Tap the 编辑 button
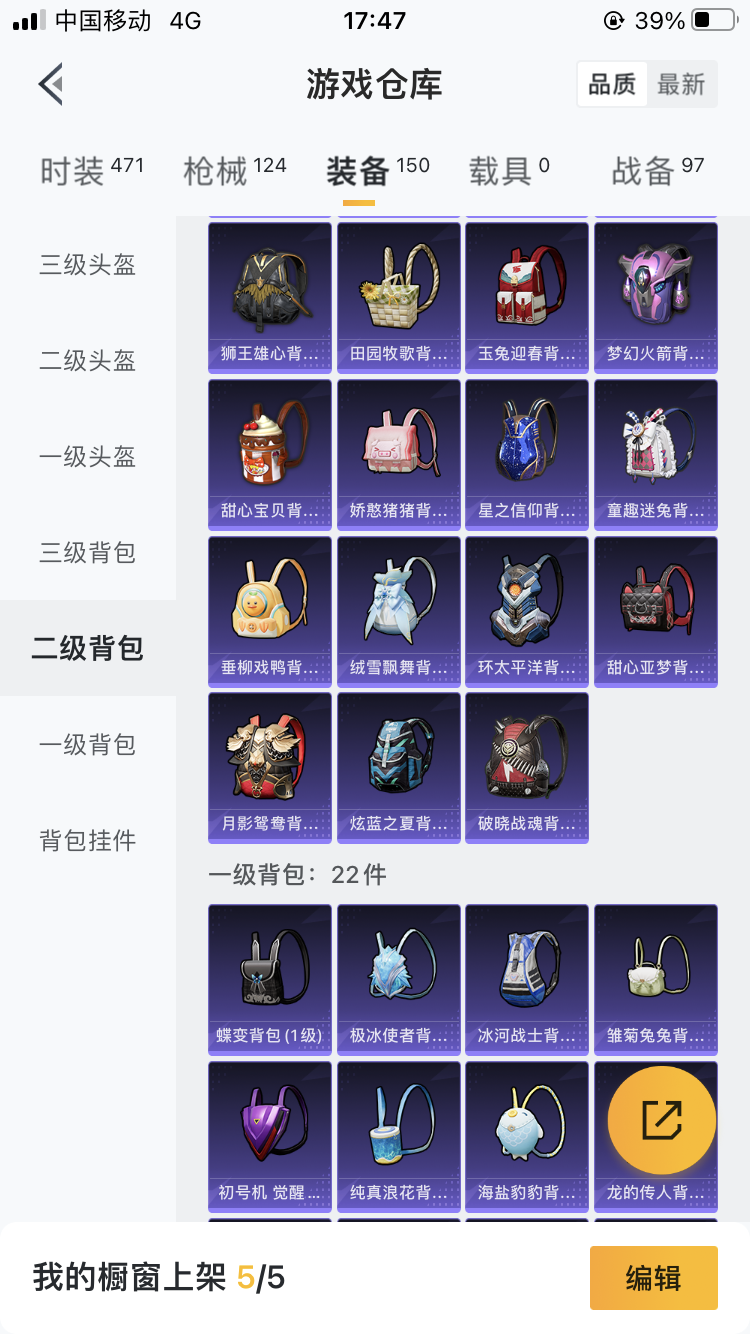This screenshot has height=1334, width=750. (653, 1277)
